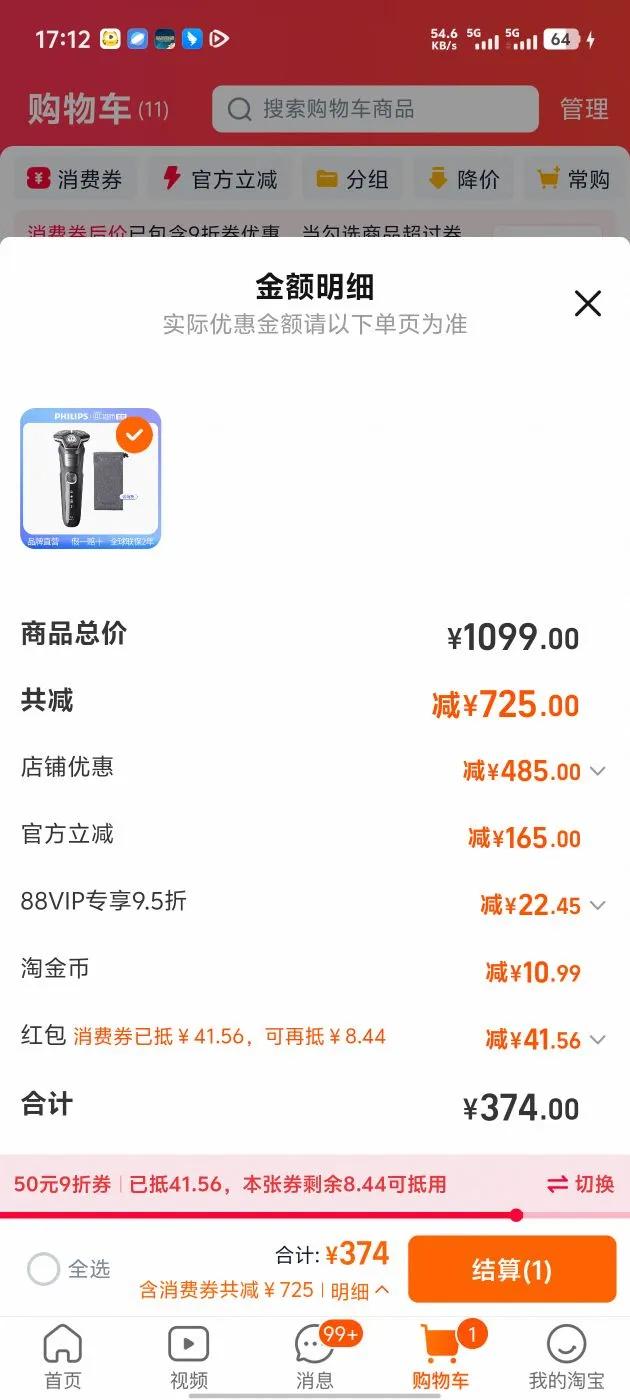Switch coupon via 切换
The height and width of the screenshot is (1400, 630).
pyautogui.click(x=581, y=1184)
